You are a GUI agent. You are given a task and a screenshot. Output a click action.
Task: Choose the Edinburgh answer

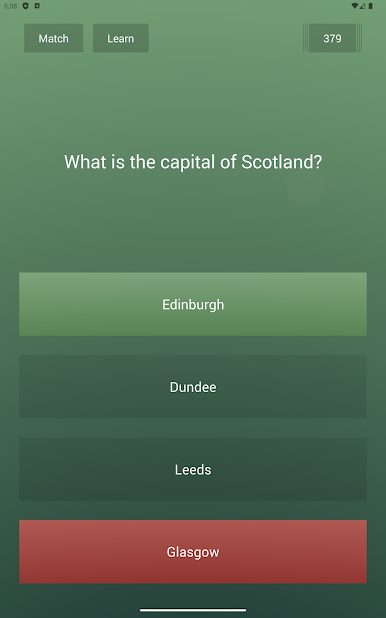click(x=193, y=304)
